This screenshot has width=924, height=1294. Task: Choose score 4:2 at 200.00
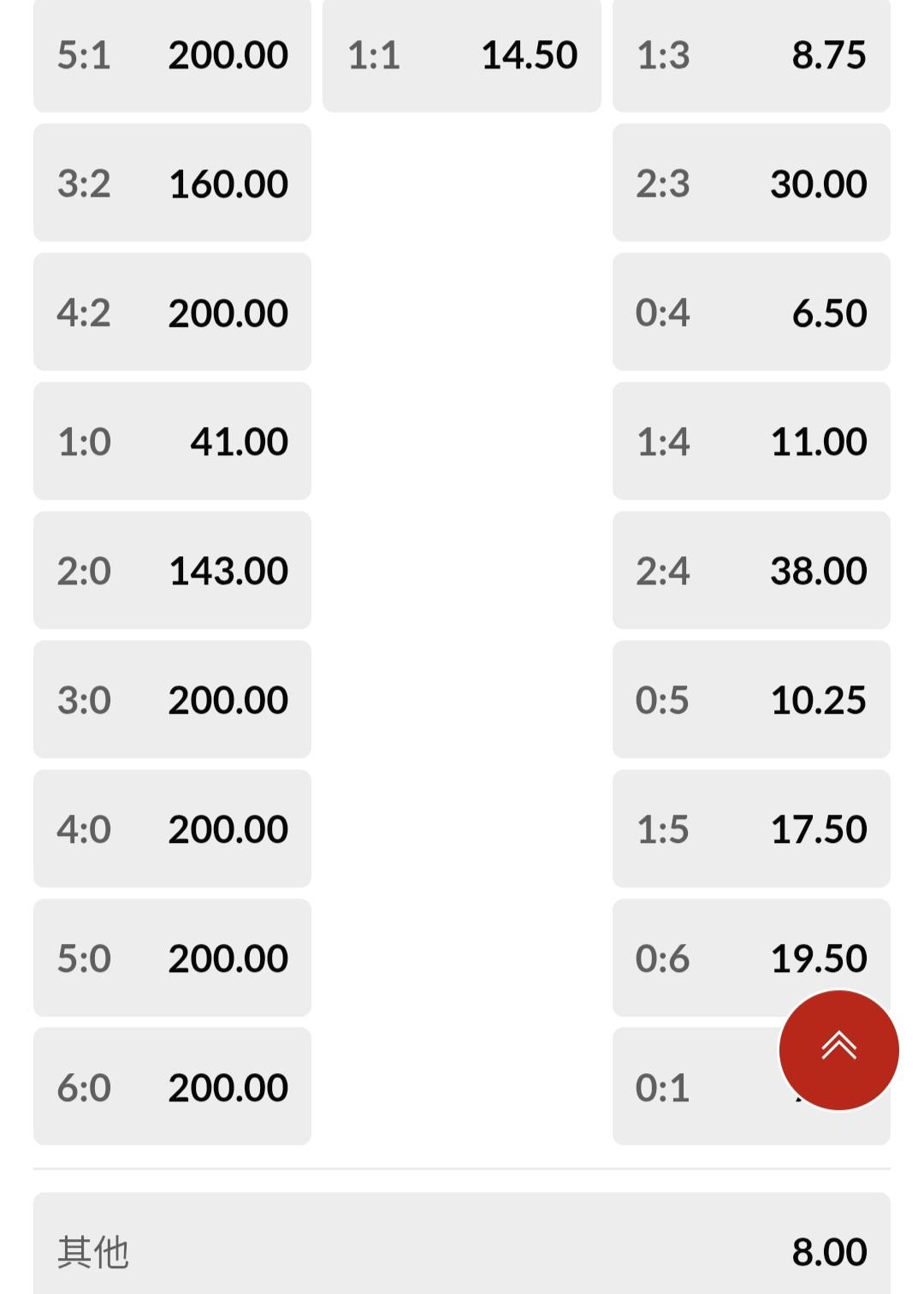172,312
